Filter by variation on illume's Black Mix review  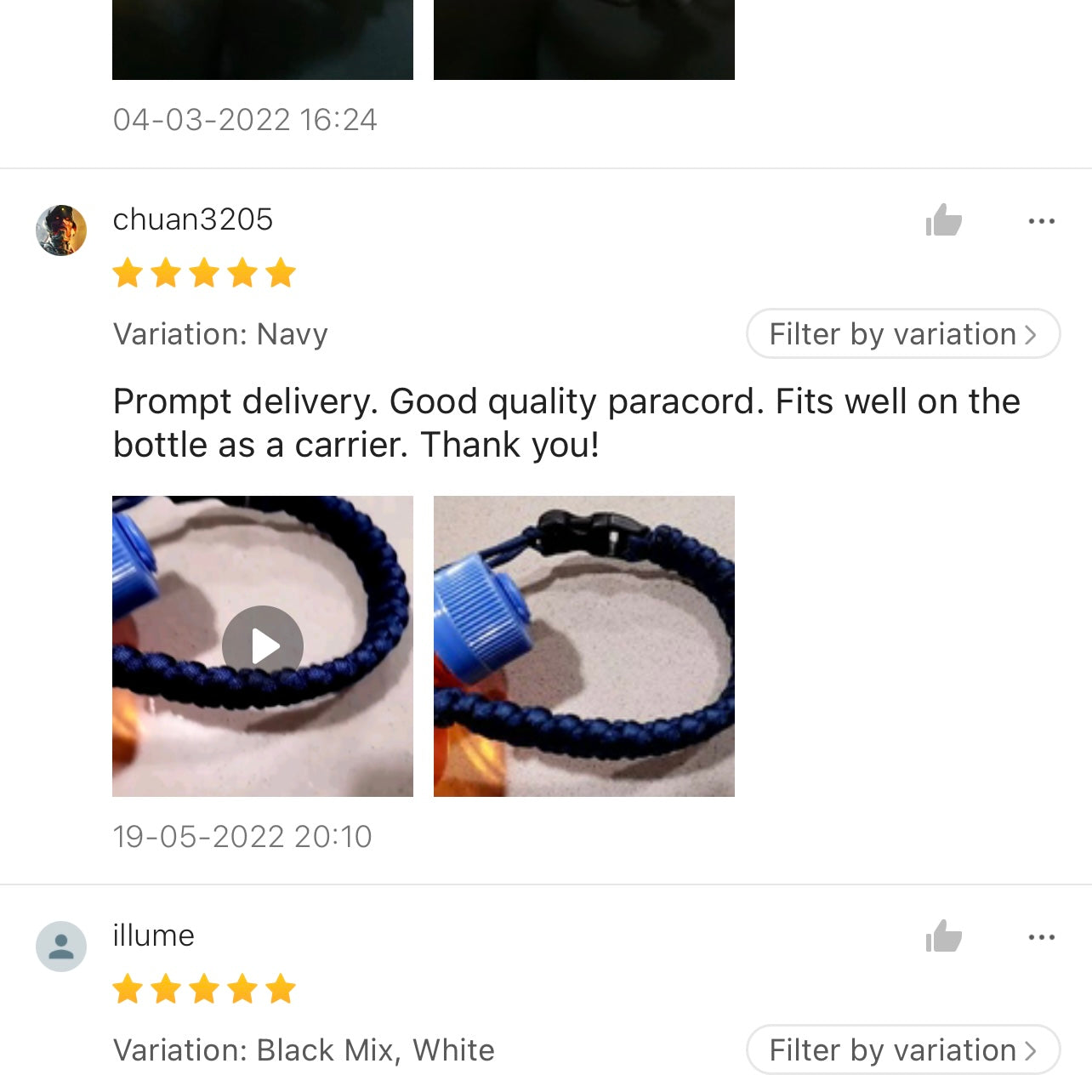[x=902, y=1050]
